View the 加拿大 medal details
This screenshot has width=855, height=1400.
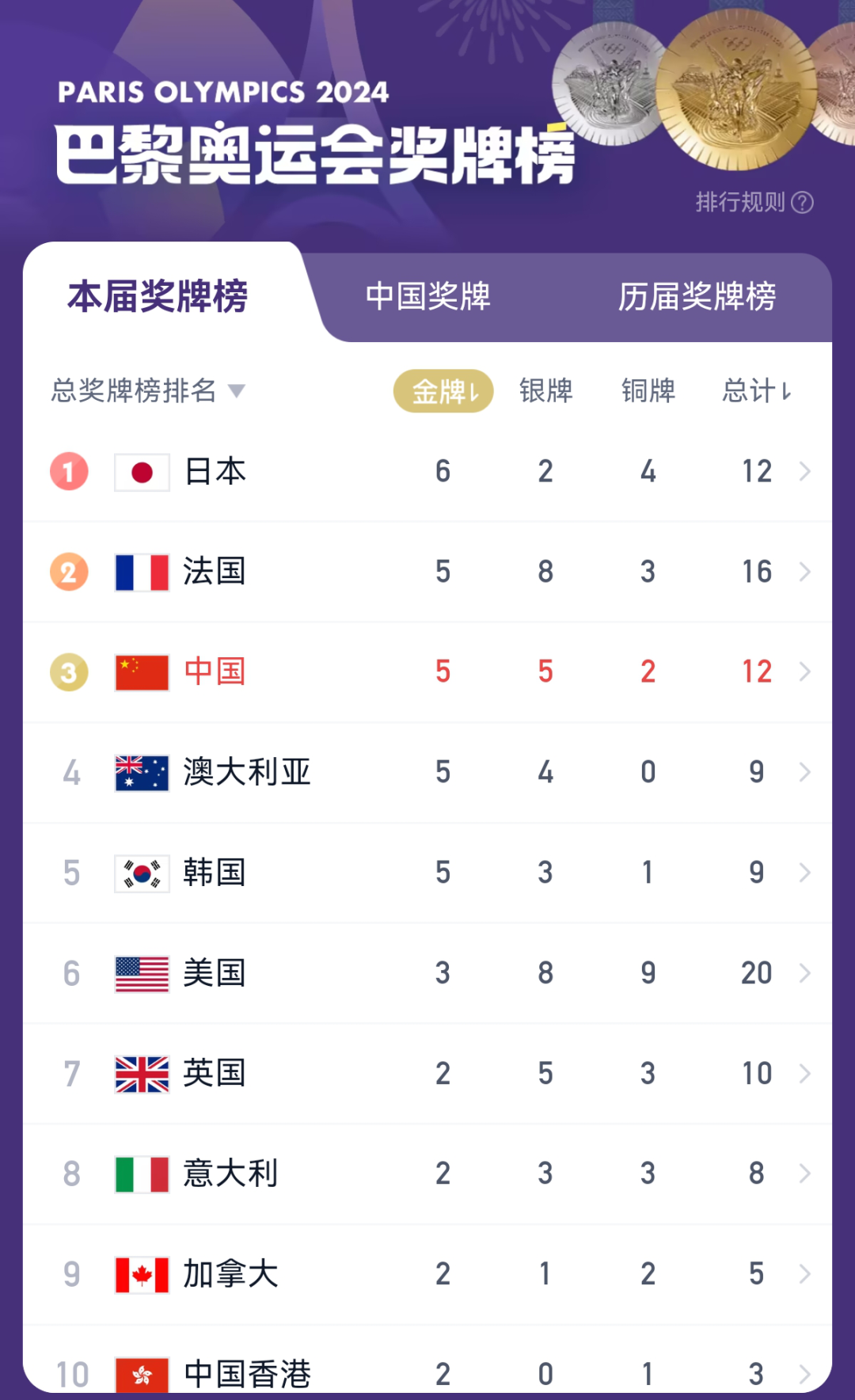point(427,1274)
